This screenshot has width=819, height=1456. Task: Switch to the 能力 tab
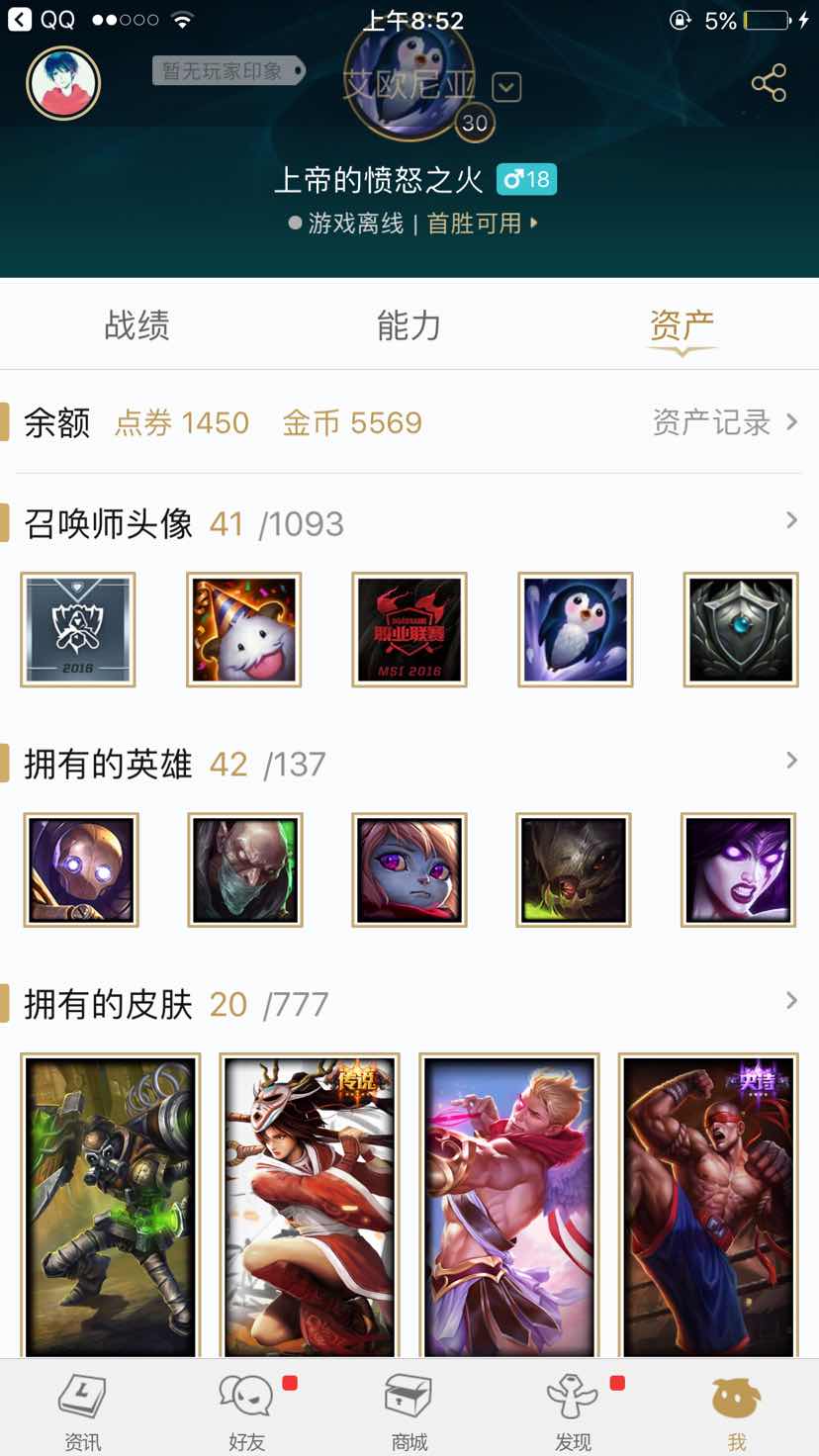click(x=409, y=324)
